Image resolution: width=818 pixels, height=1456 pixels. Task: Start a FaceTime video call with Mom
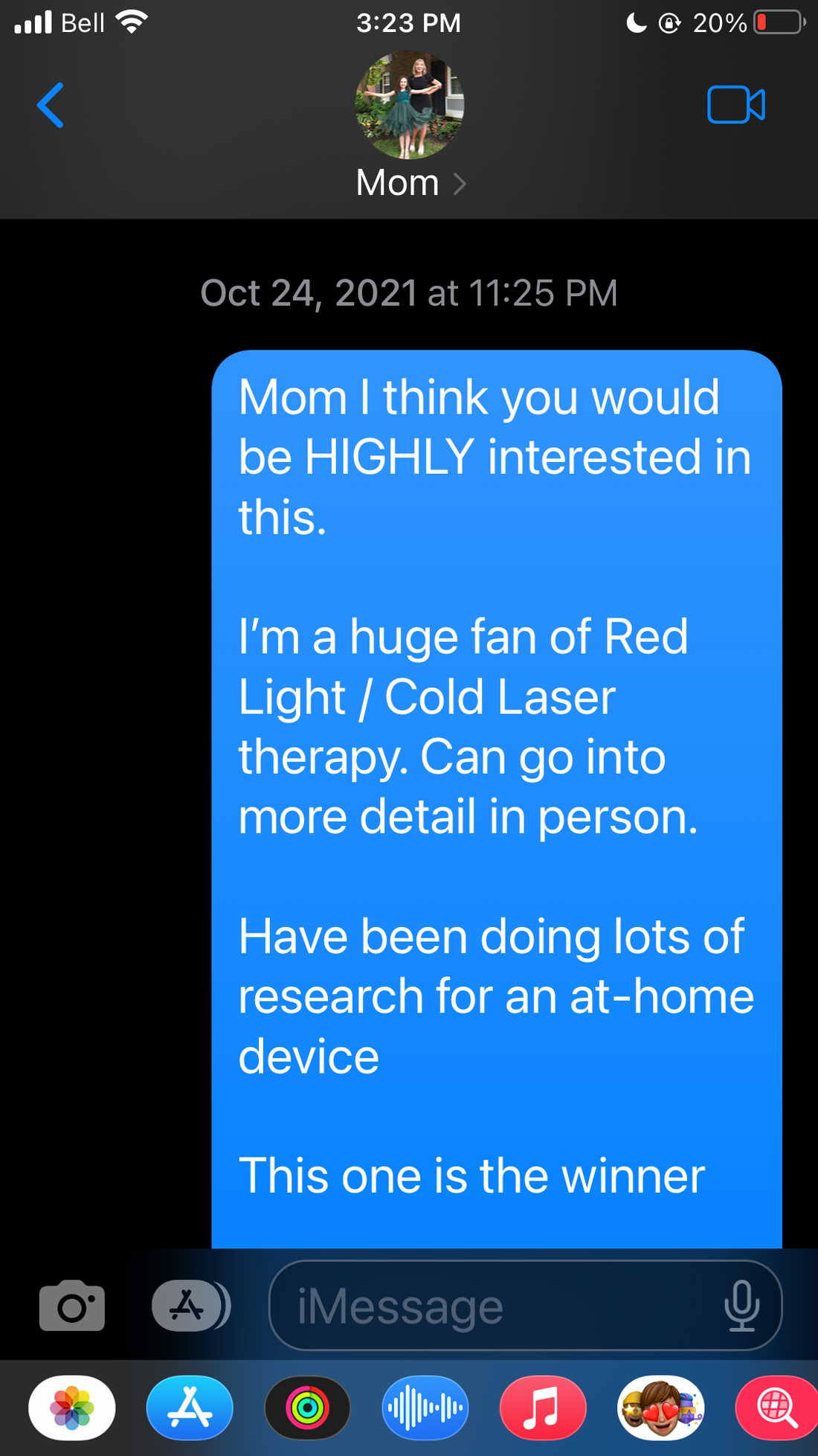pos(735,105)
